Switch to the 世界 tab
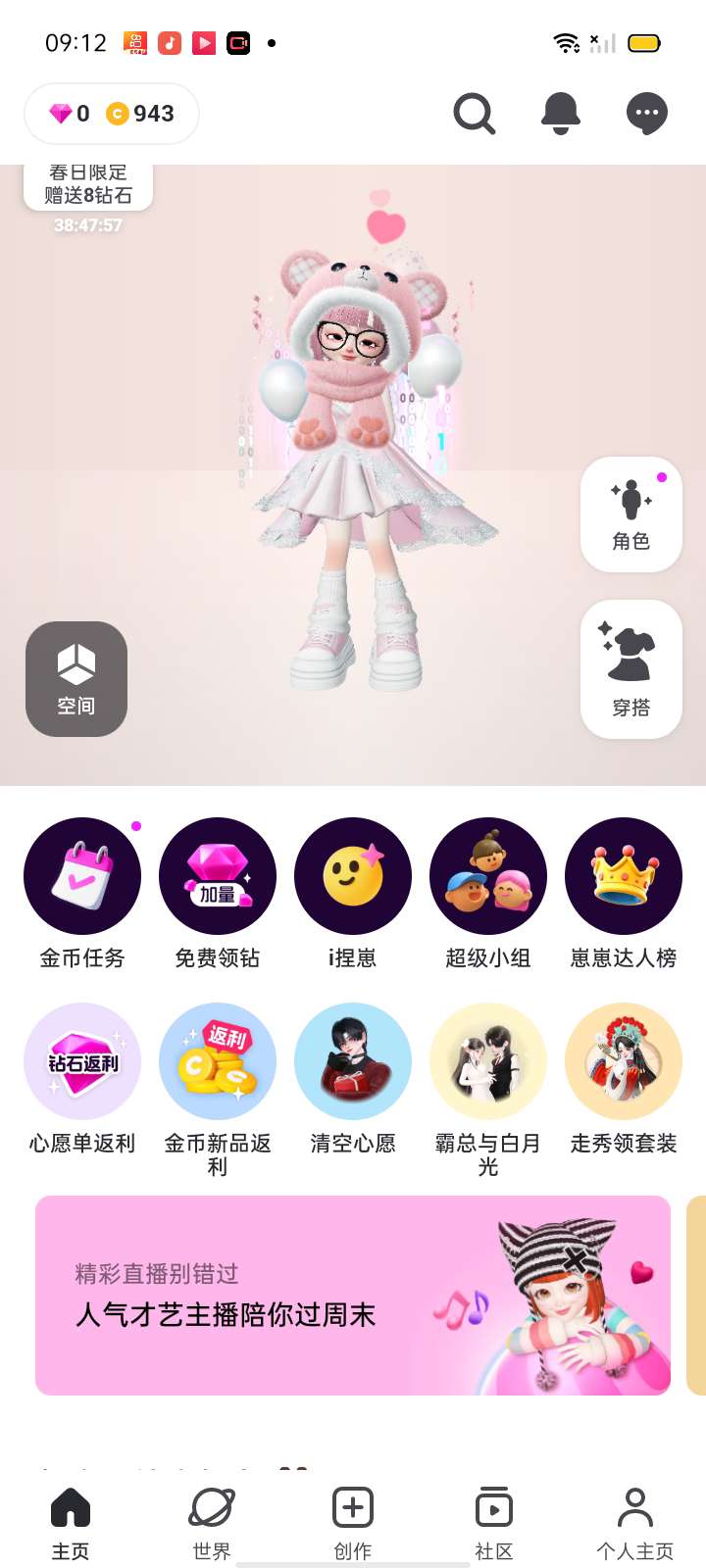This screenshot has height=1568, width=706. point(212,1523)
